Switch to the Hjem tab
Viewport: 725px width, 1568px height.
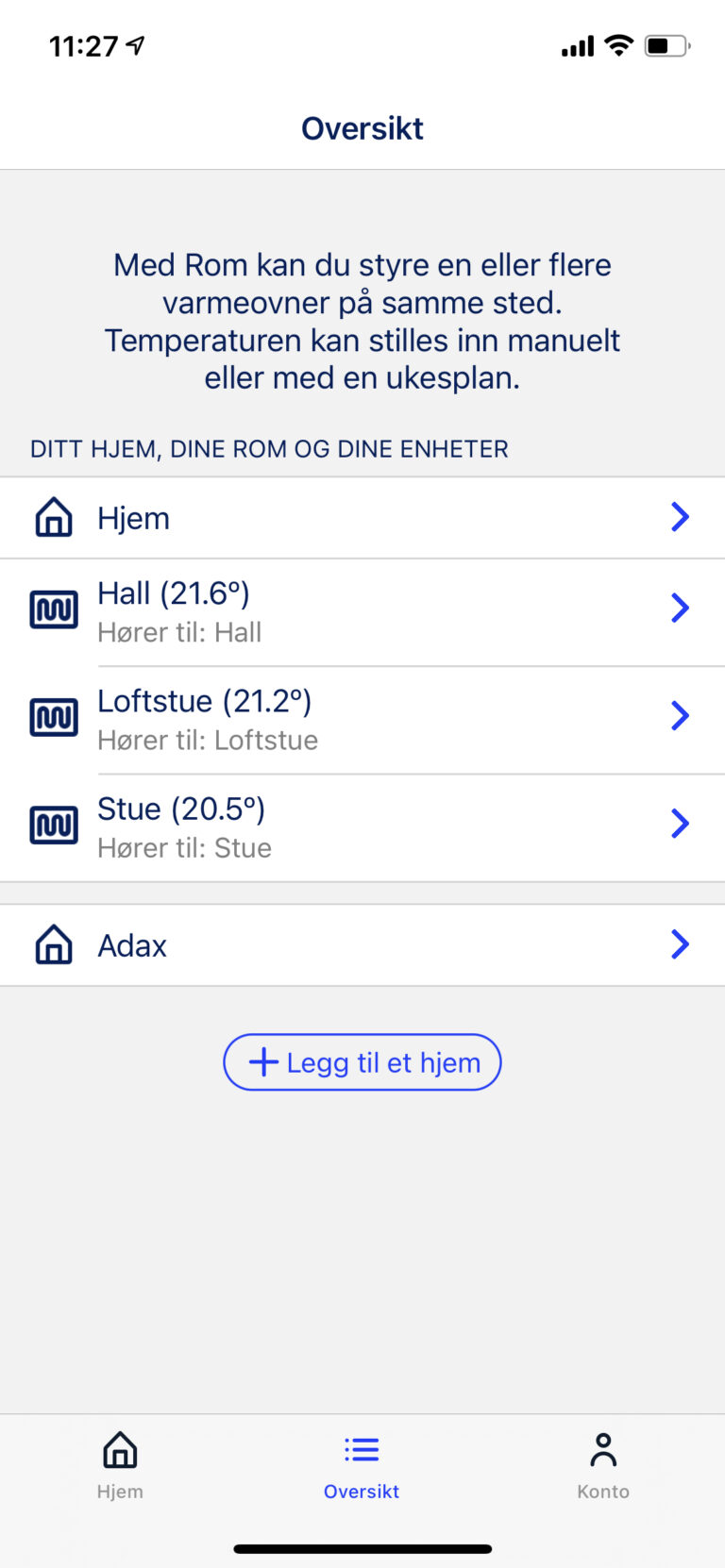[x=120, y=1463]
